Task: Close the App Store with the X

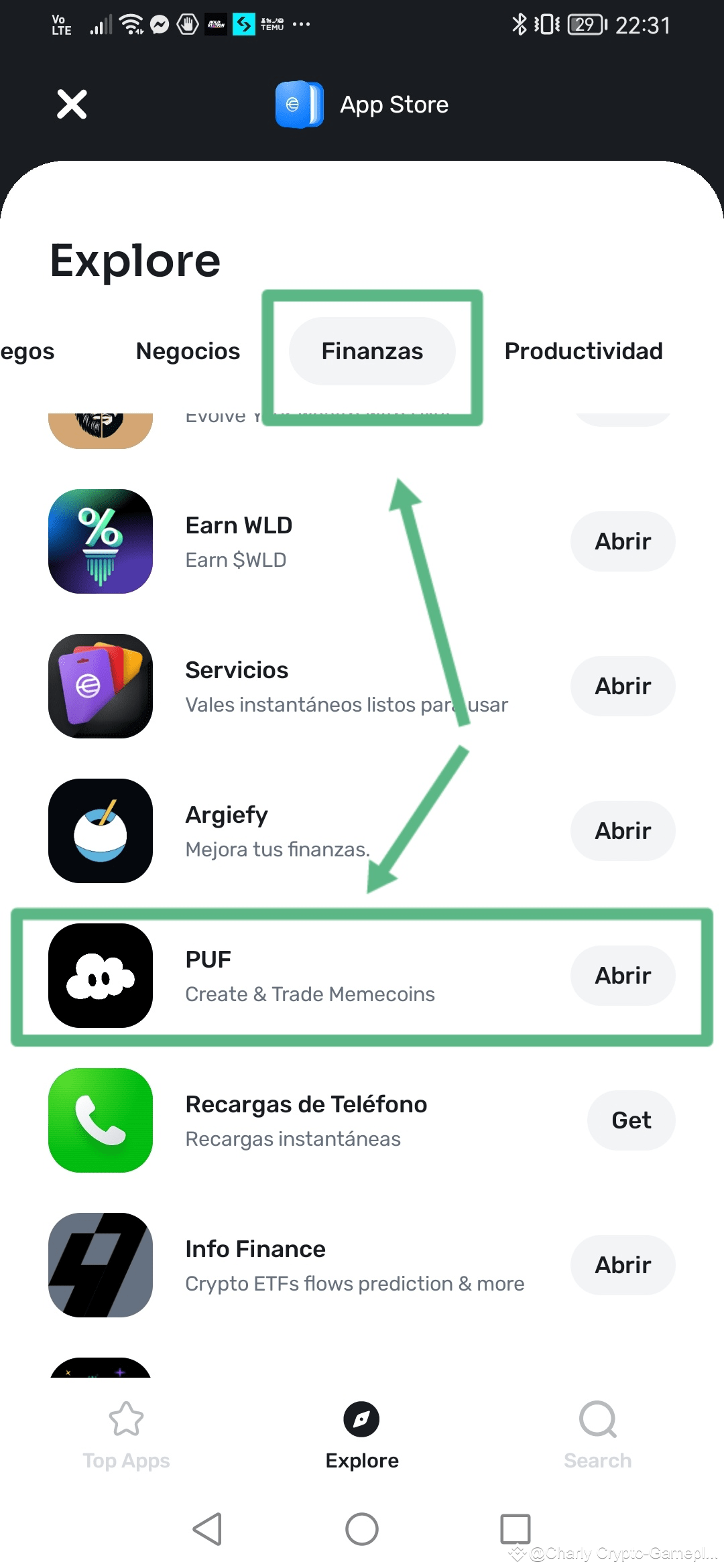Action: point(72,105)
